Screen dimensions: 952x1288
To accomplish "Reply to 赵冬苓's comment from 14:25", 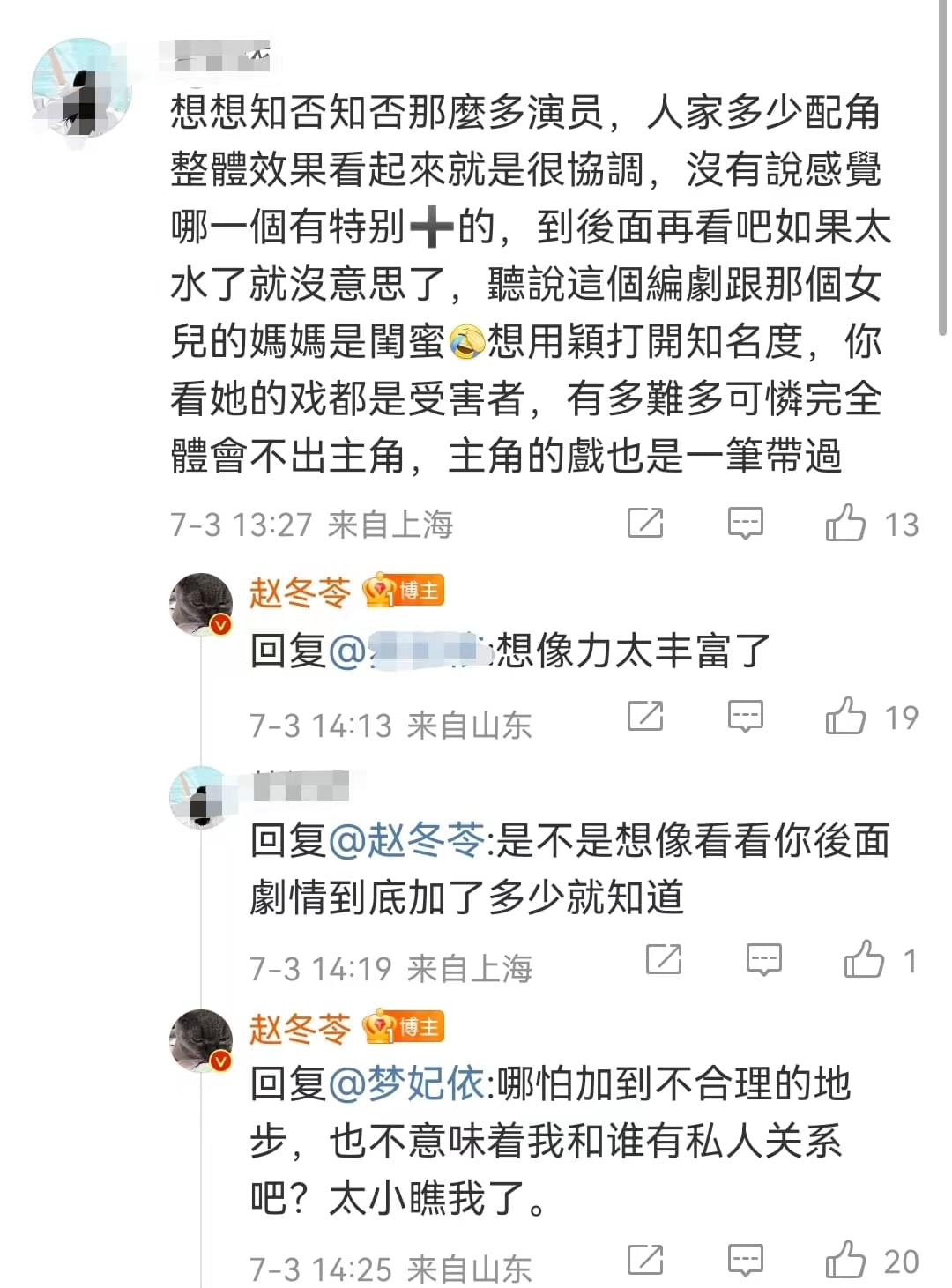I will click(x=745, y=1260).
